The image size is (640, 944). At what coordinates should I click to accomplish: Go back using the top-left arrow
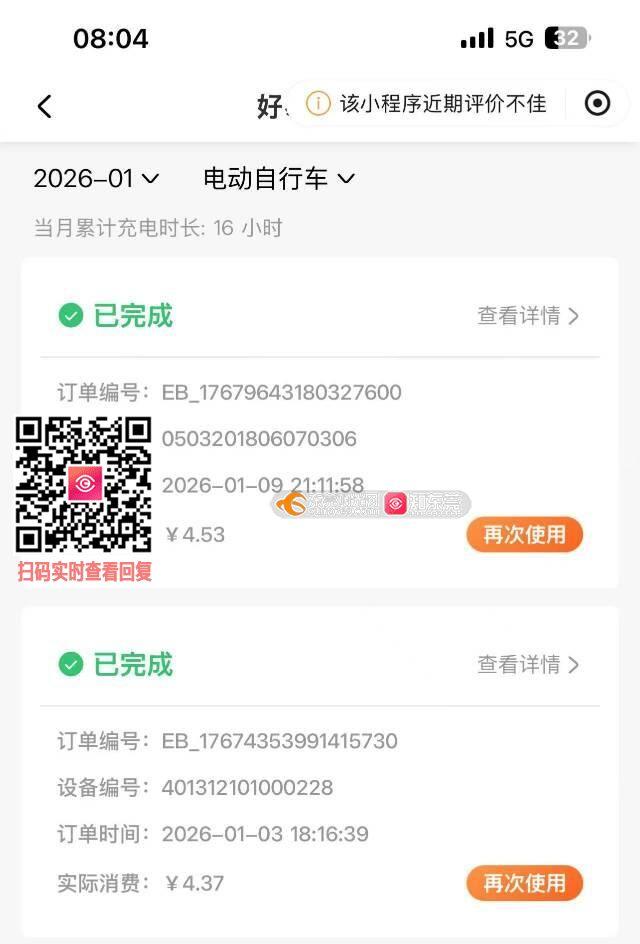click(44, 106)
